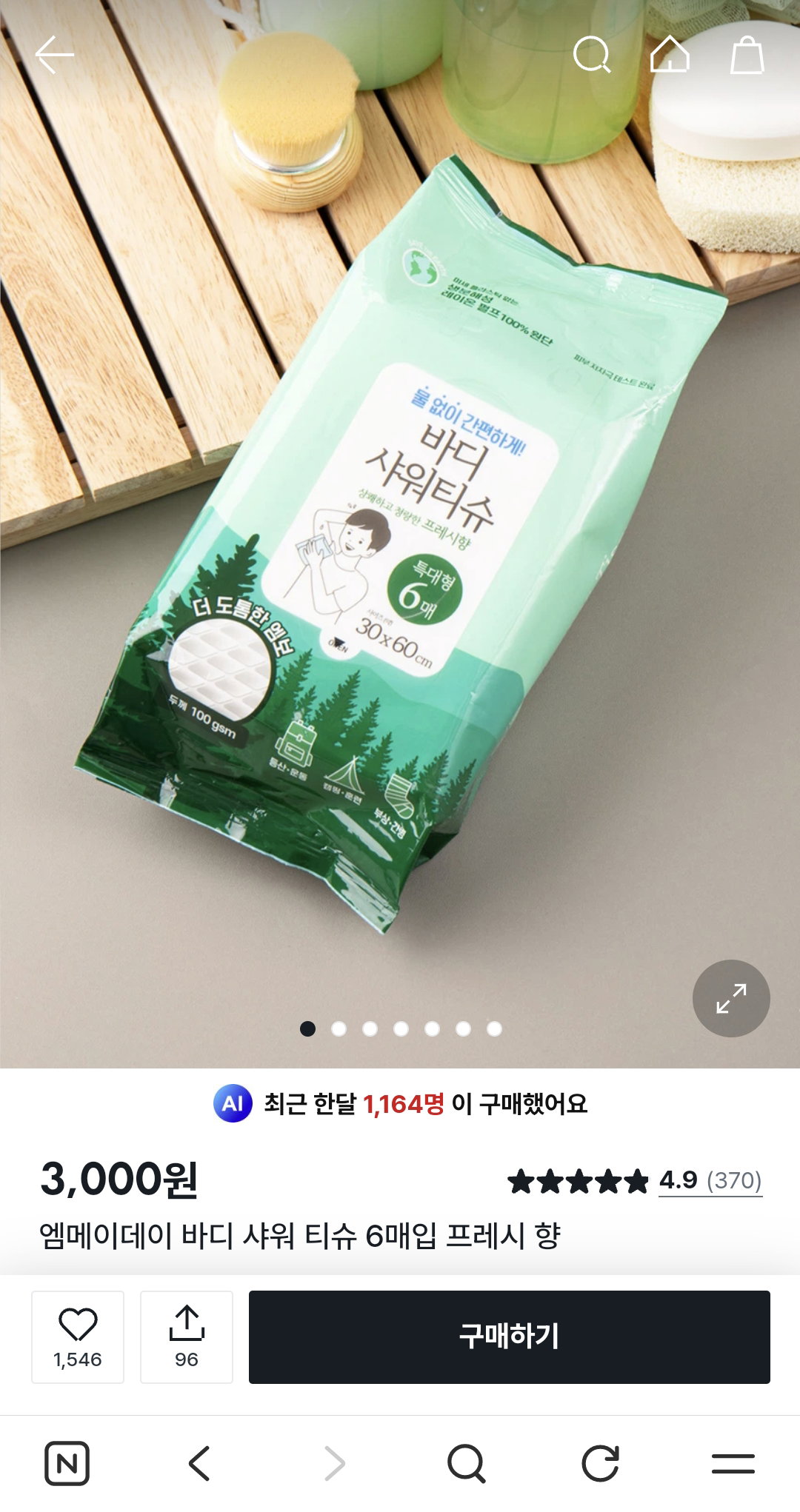Open the browser hamburger menu
800x1512 pixels.
coord(733,1463)
